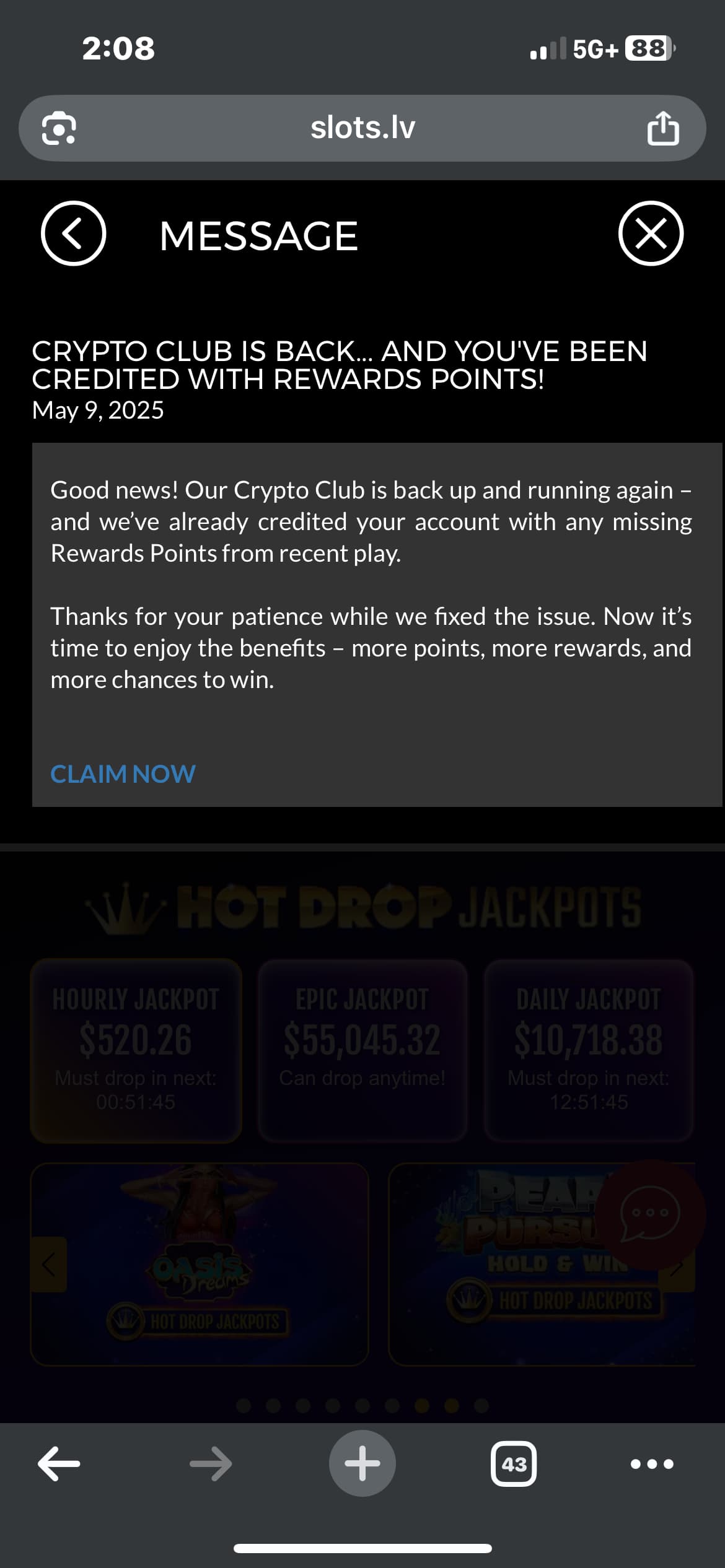Go back from the message view
725x1568 pixels.
(x=73, y=233)
